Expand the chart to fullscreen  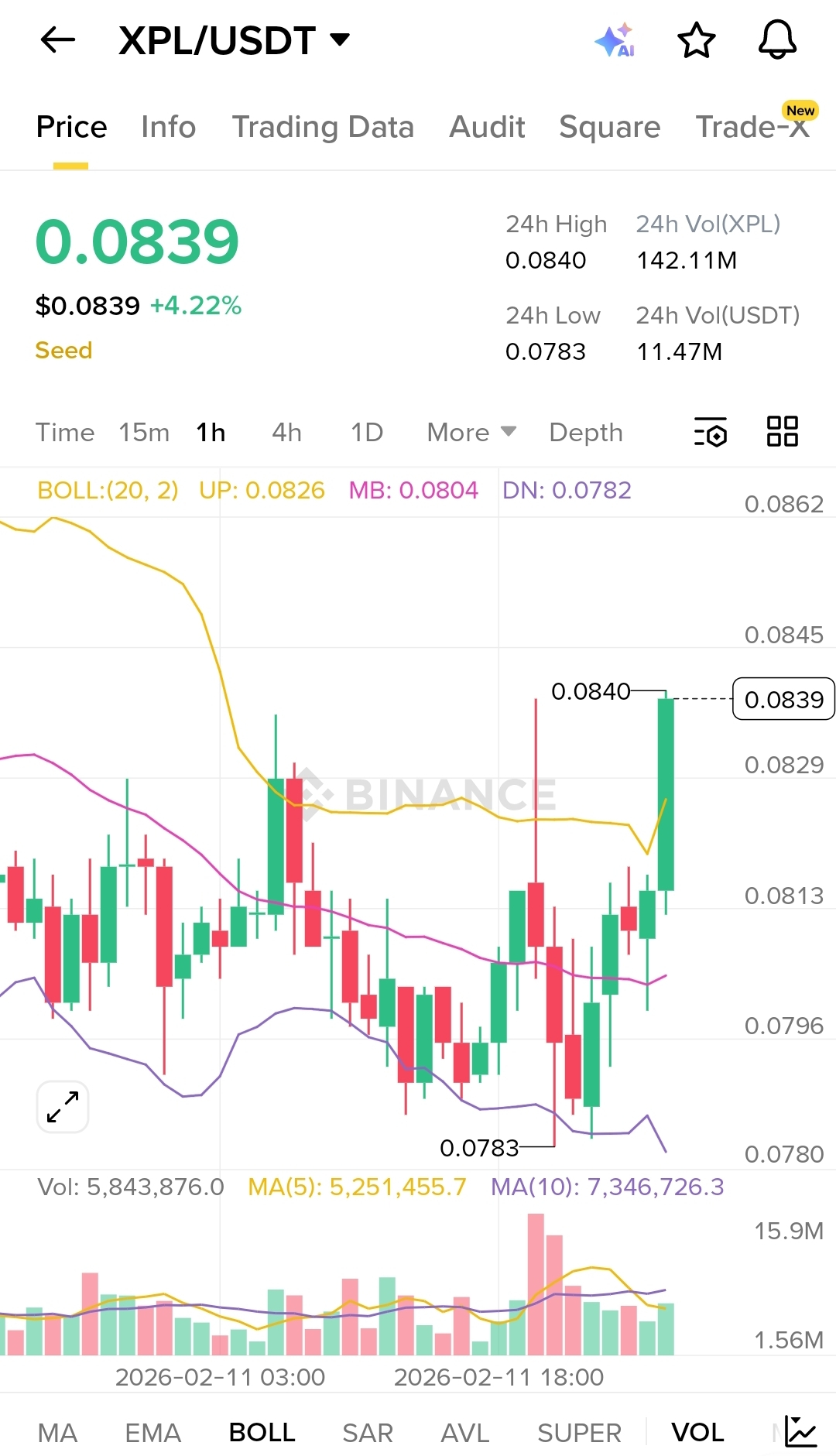point(63,1107)
